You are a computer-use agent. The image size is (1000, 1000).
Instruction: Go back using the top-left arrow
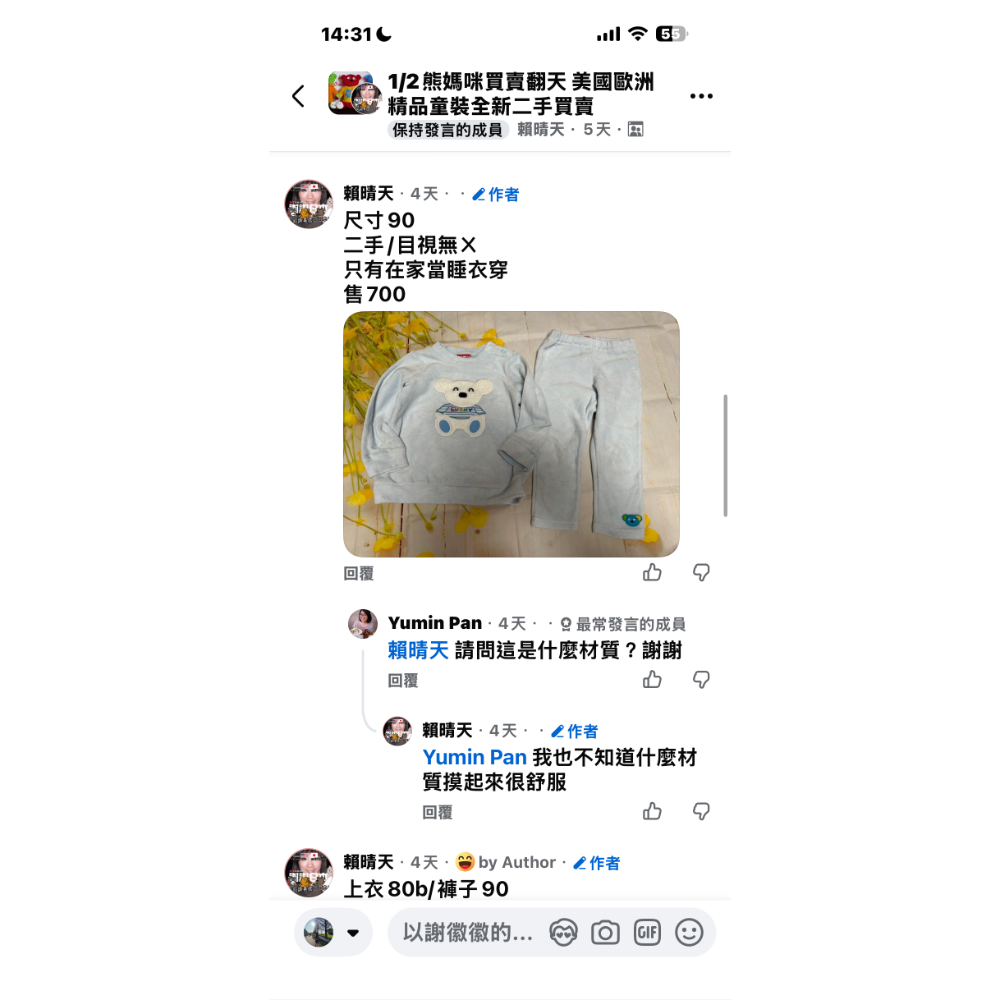tap(298, 96)
